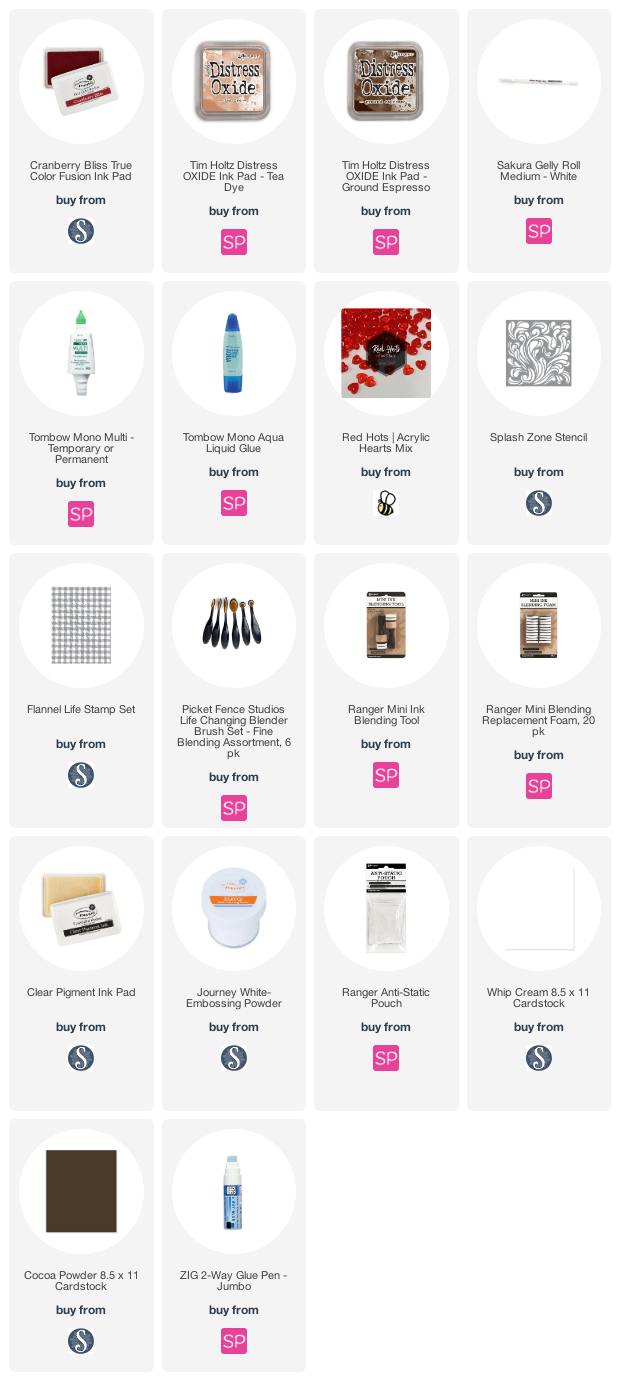Tap the SP store button under Ground Espresso ink pad
Screen dimensions: 620x1392
point(386,242)
